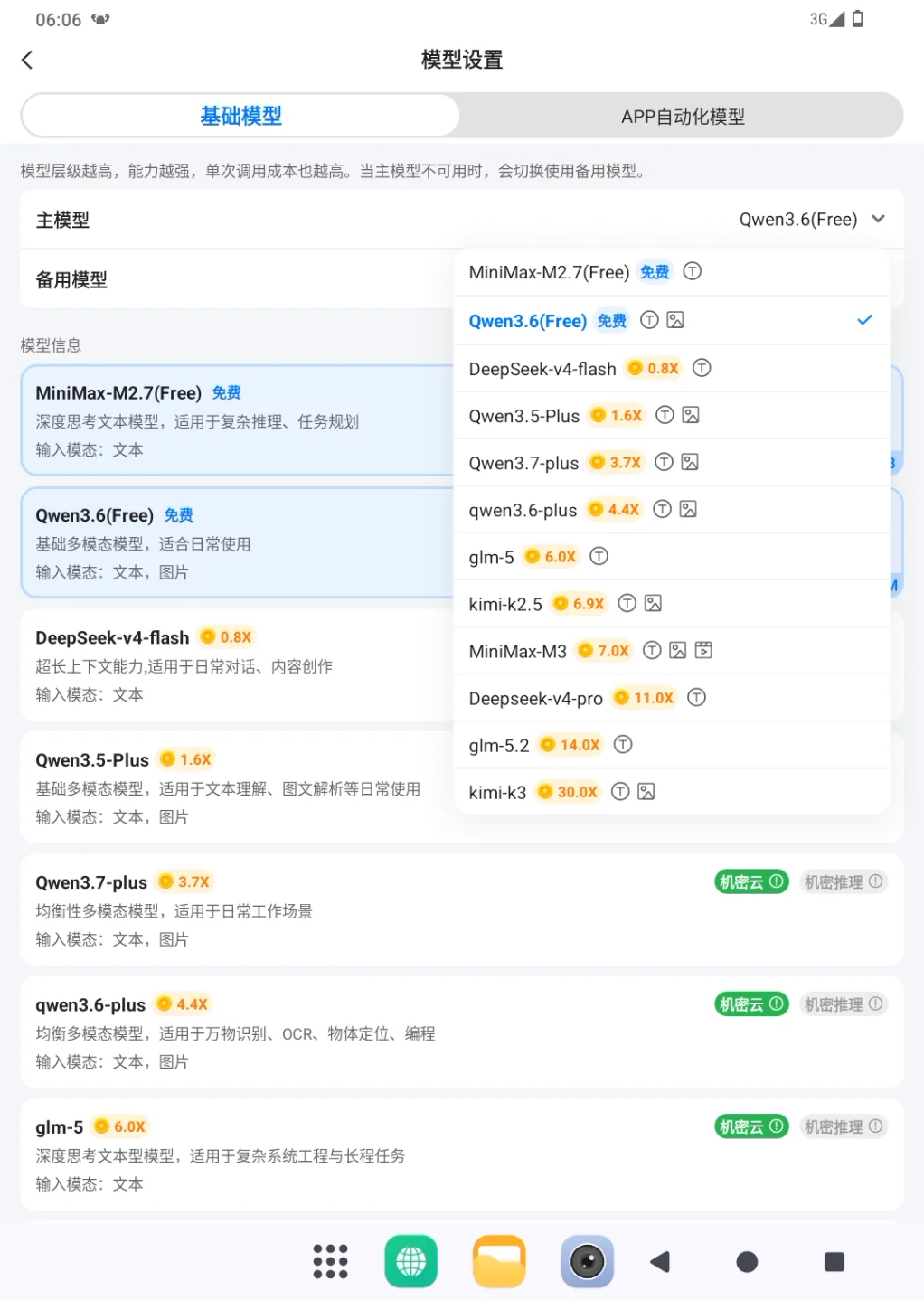Select kimi-k3 30.0X option
Viewport: 924px width, 1300px height.
point(671,792)
